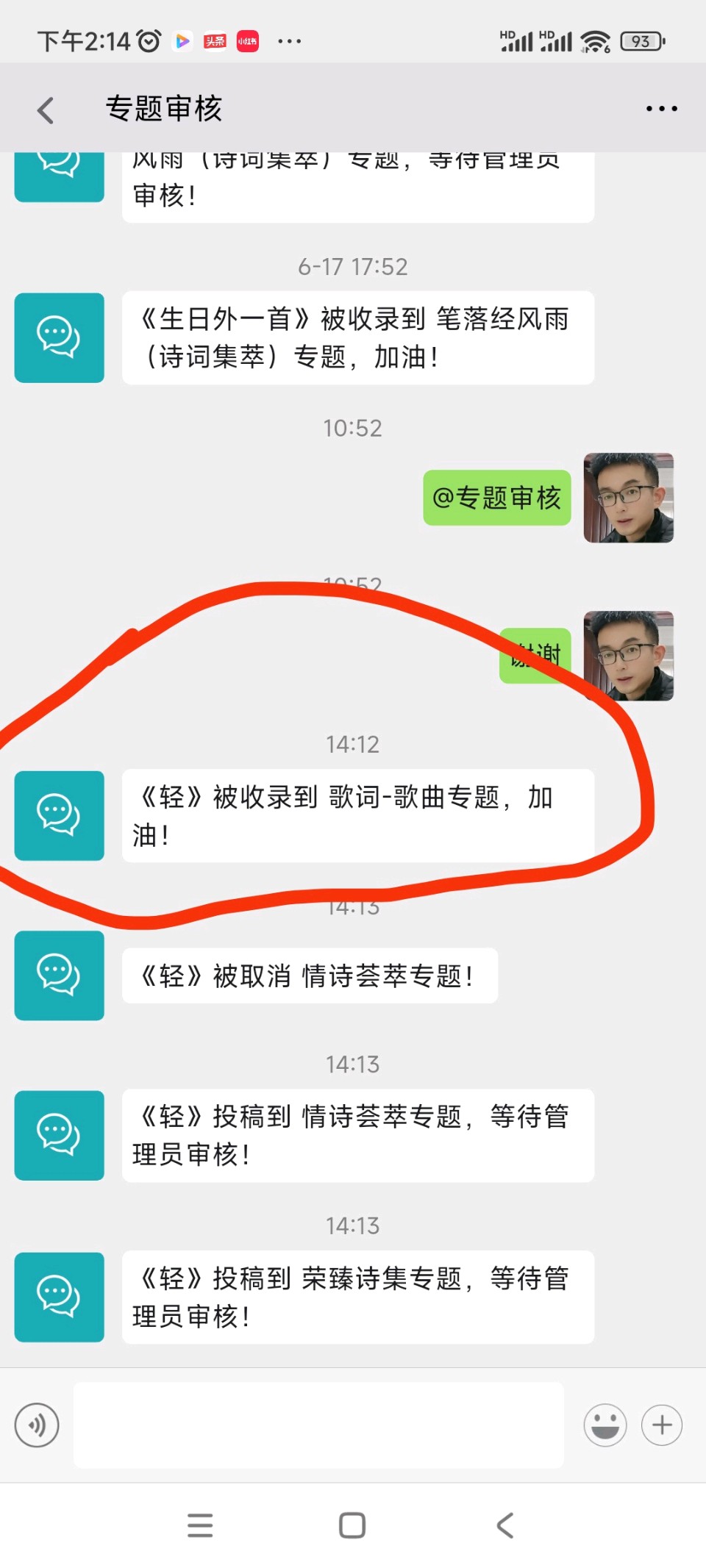Tap message 《轻》投稿到 荣臻诗集专题
Screen dimensions: 706x1568
(357, 1297)
